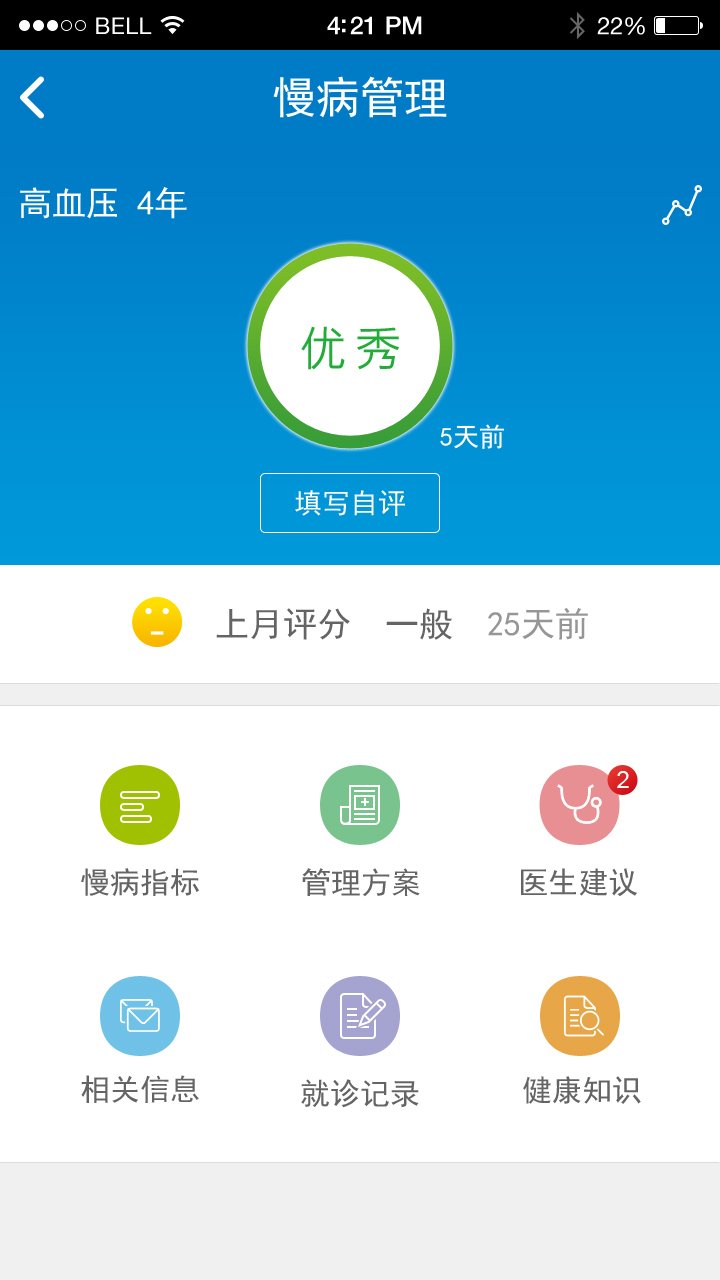
Task: Go back using the left chevron arrow
Action: pos(32,97)
